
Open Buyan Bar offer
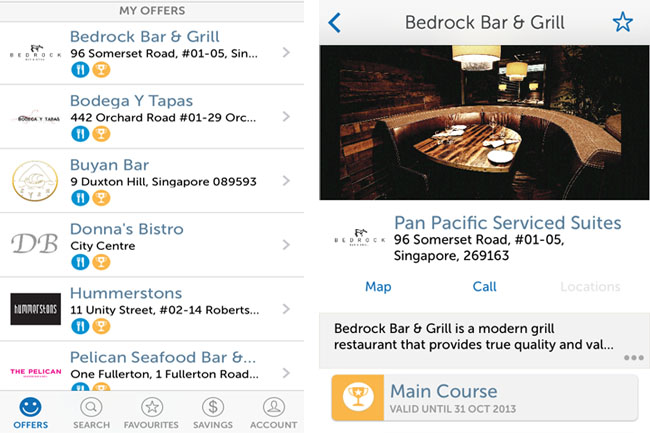coord(150,181)
